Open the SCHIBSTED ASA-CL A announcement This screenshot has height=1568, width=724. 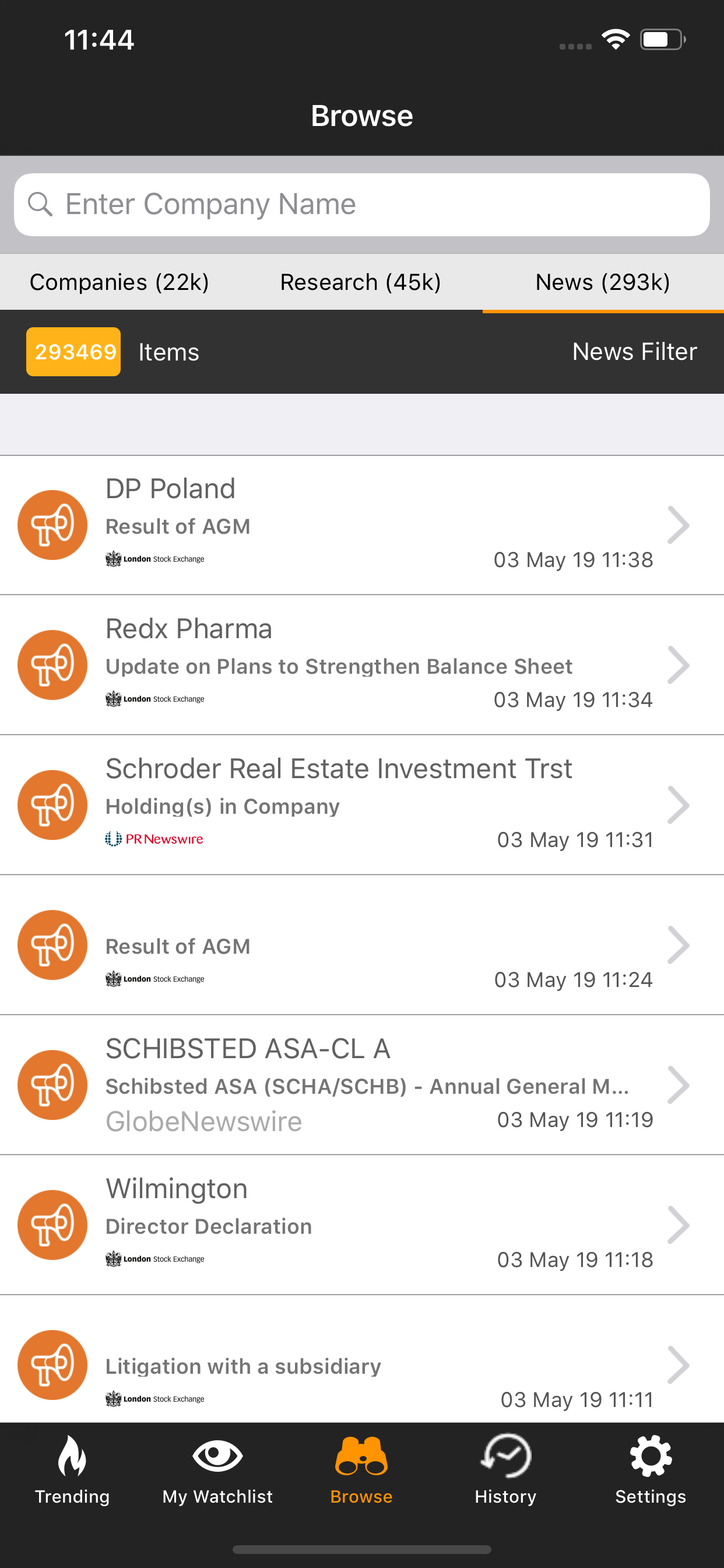tap(362, 1084)
